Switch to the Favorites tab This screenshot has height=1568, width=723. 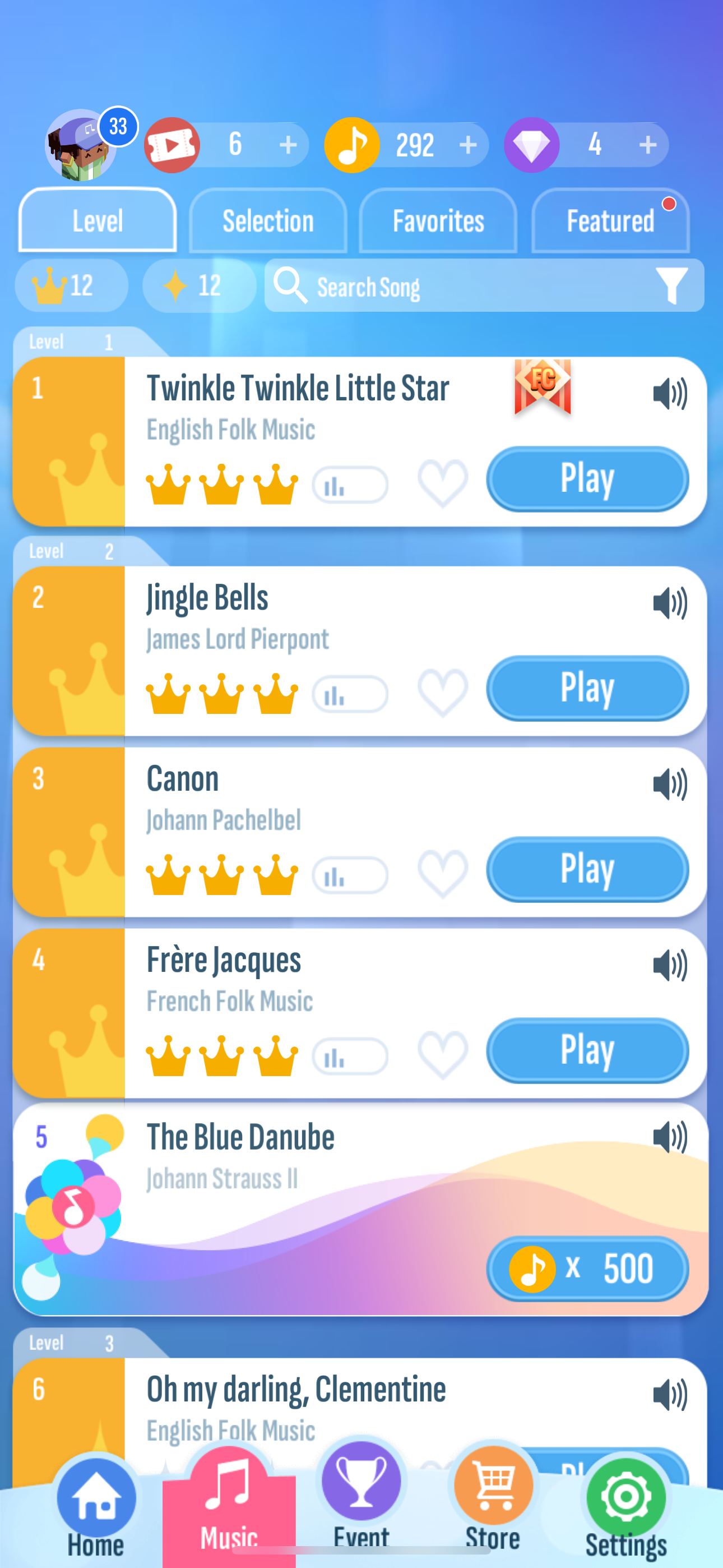point(438,221)
